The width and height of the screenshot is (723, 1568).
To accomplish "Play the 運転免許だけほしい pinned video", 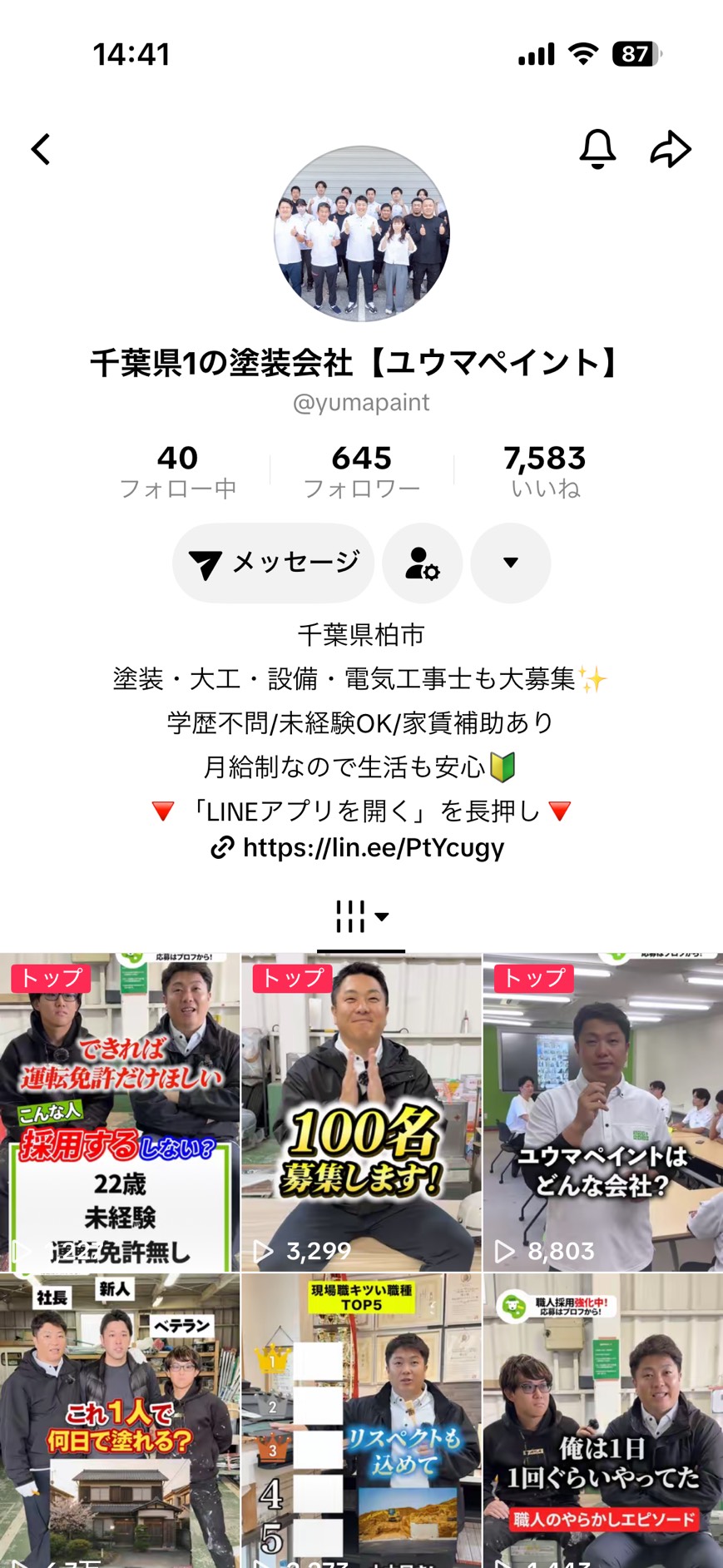I will 120,1112.
